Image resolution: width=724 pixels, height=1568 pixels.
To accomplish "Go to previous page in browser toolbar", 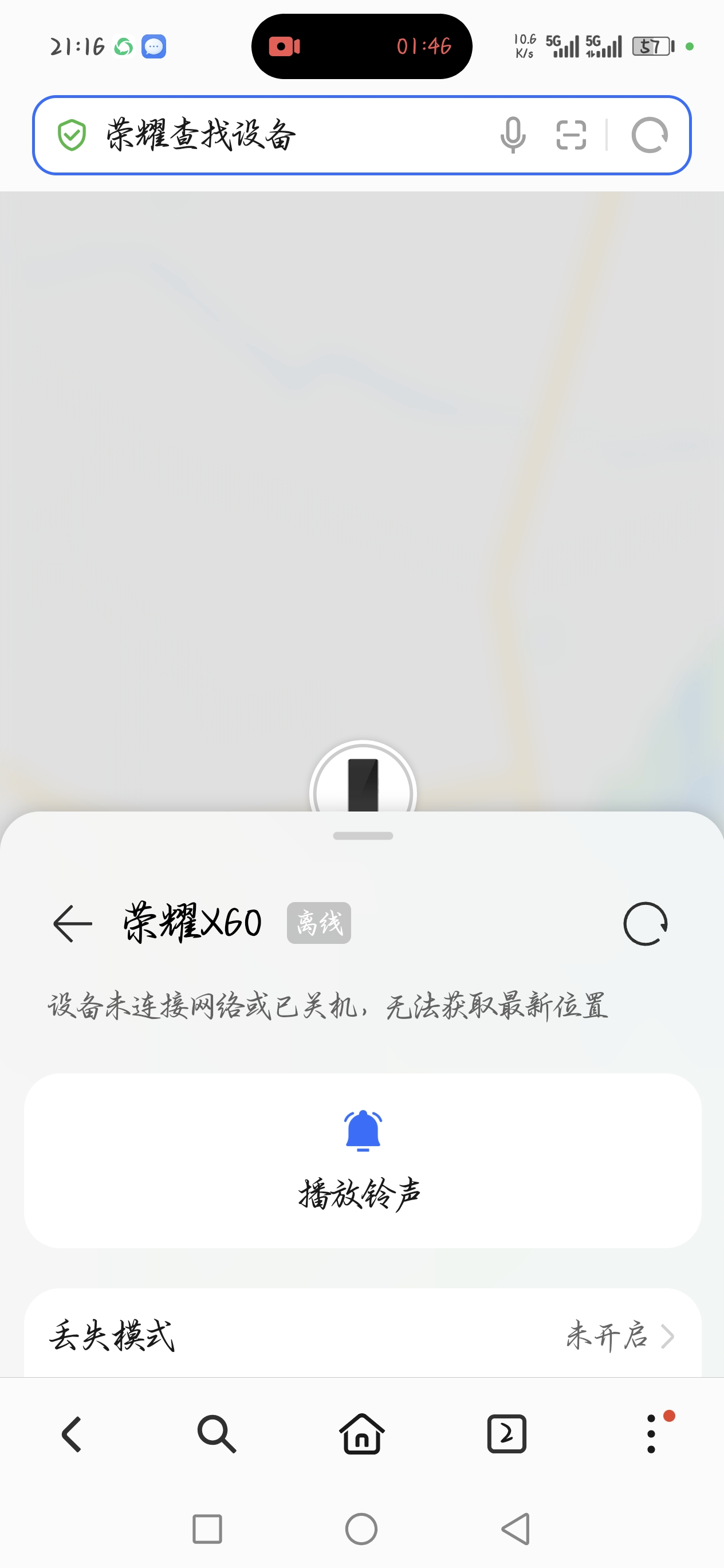I will pyautogui.click(x=72, y=1434).
